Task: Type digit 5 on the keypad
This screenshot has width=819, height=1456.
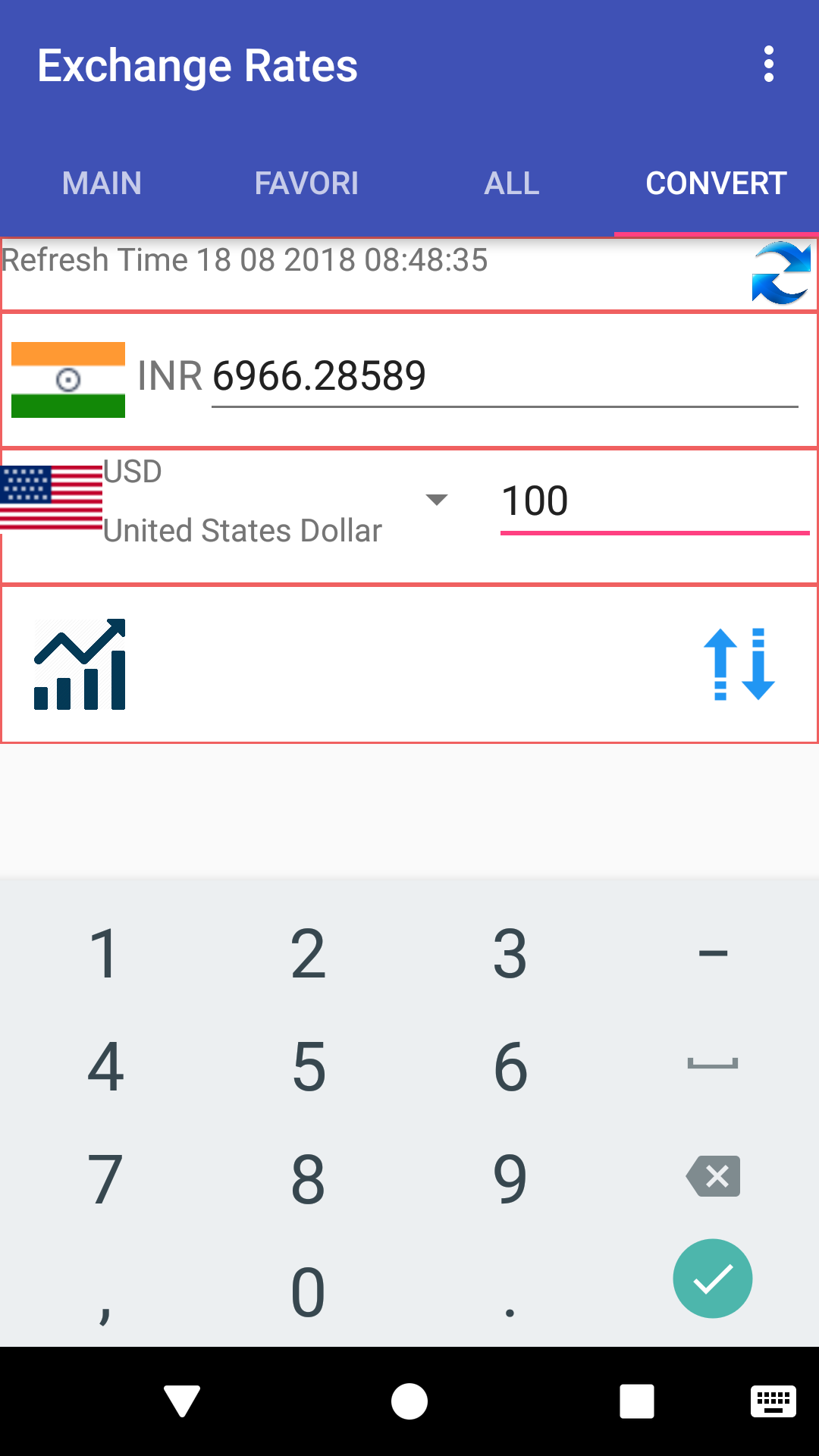Action: pos(309,1067)
